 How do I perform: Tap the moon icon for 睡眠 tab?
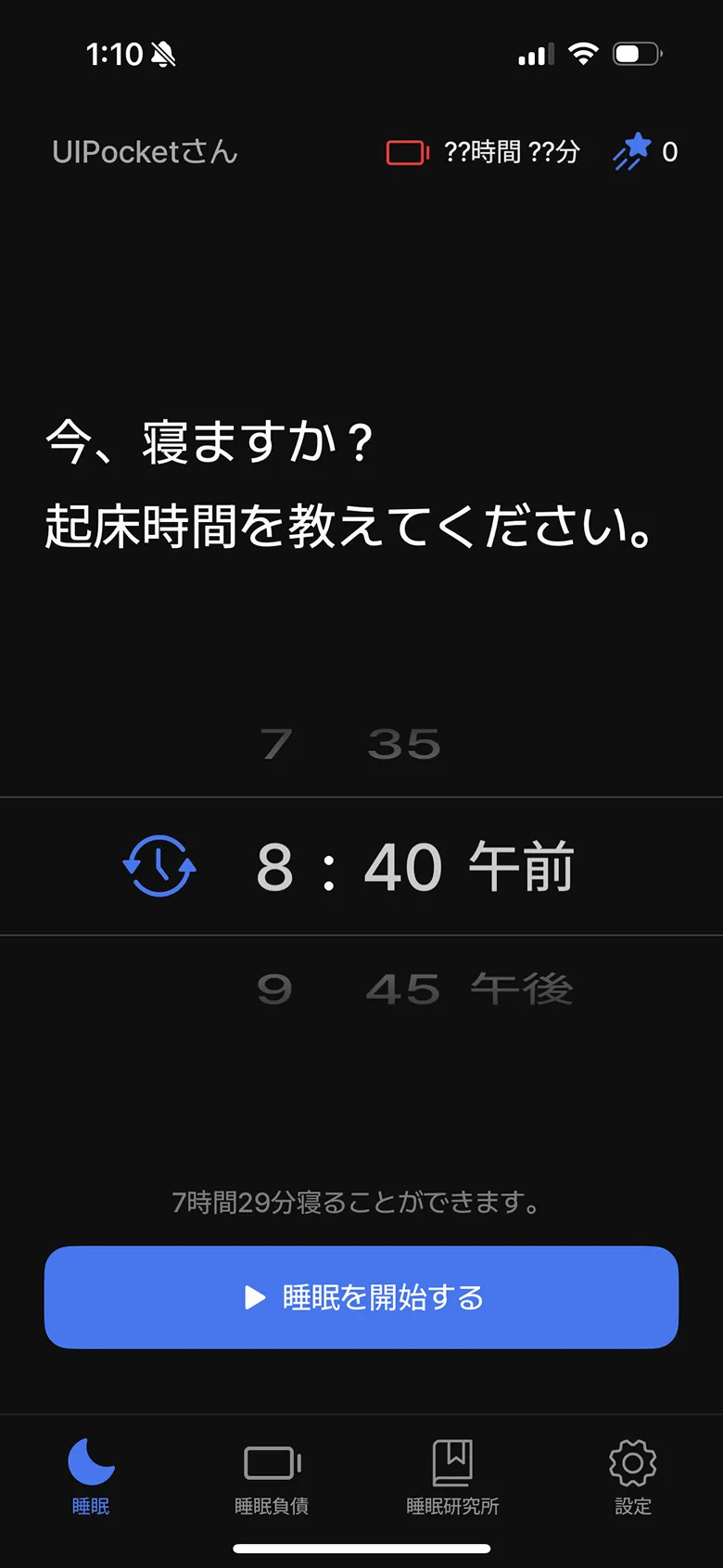point(90,1465)
